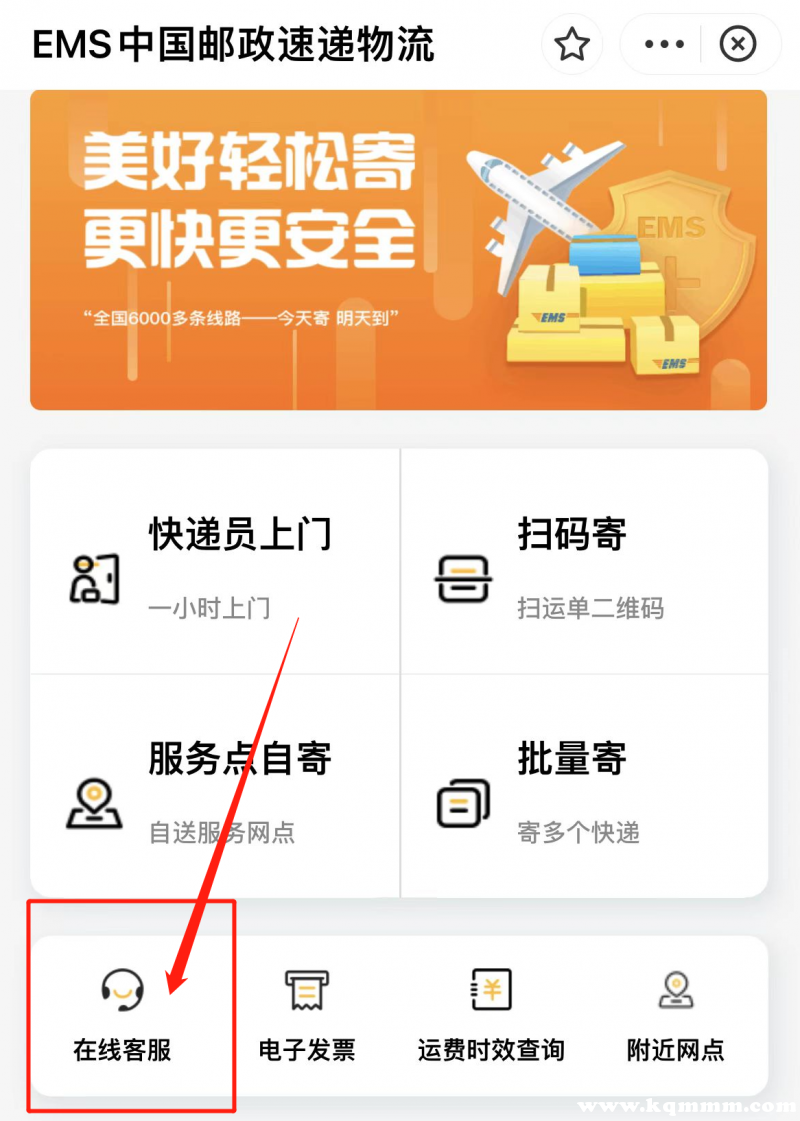Open the three-dot more menu
This screenshot has height=1121, width=800.
pos(664,45)
